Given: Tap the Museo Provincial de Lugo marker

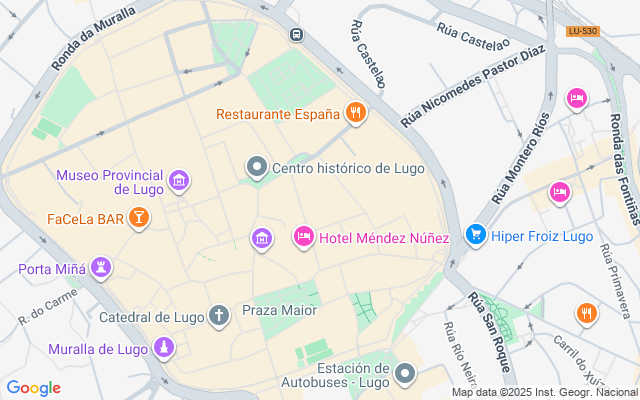Looking at the screenshot, I should (179, 181).
